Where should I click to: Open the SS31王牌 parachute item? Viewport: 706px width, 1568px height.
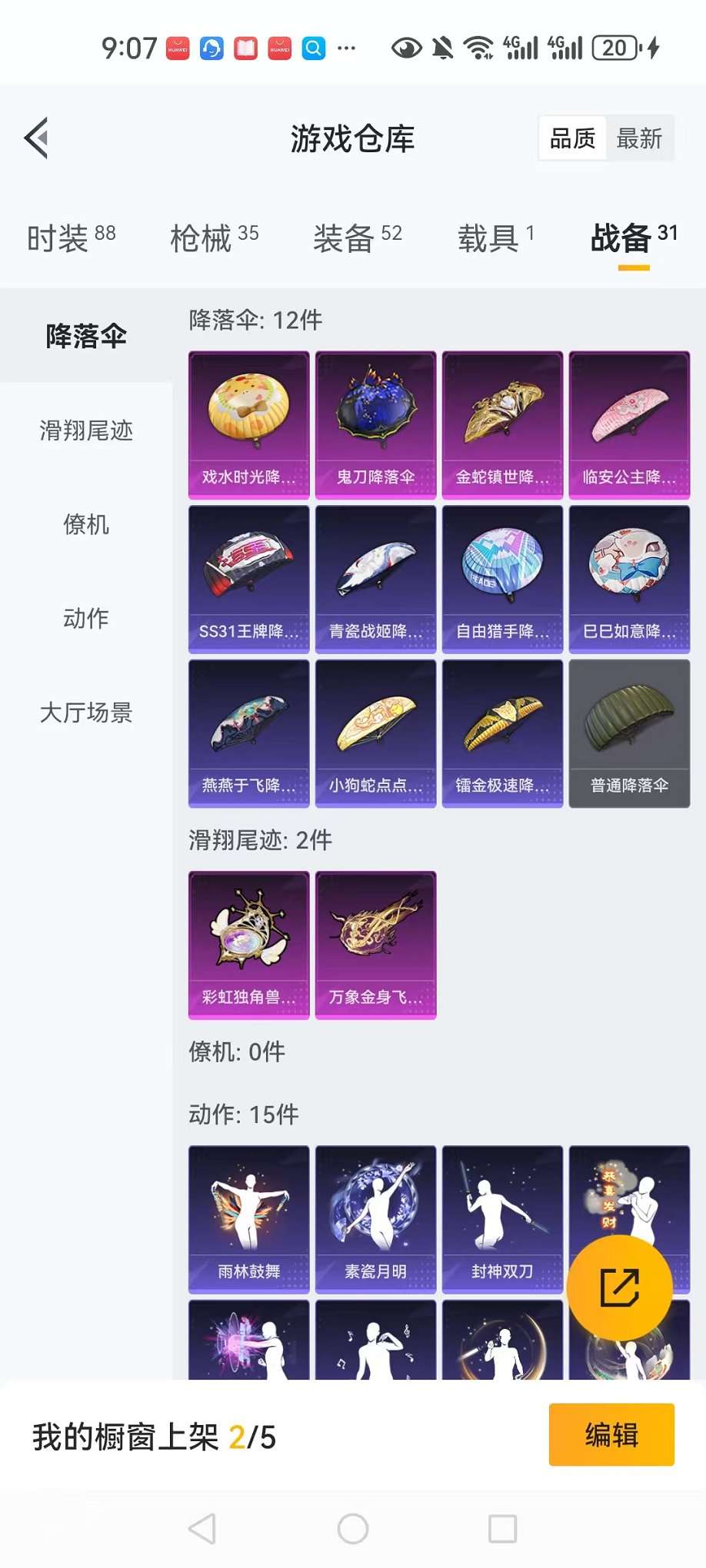coord(248,579)
